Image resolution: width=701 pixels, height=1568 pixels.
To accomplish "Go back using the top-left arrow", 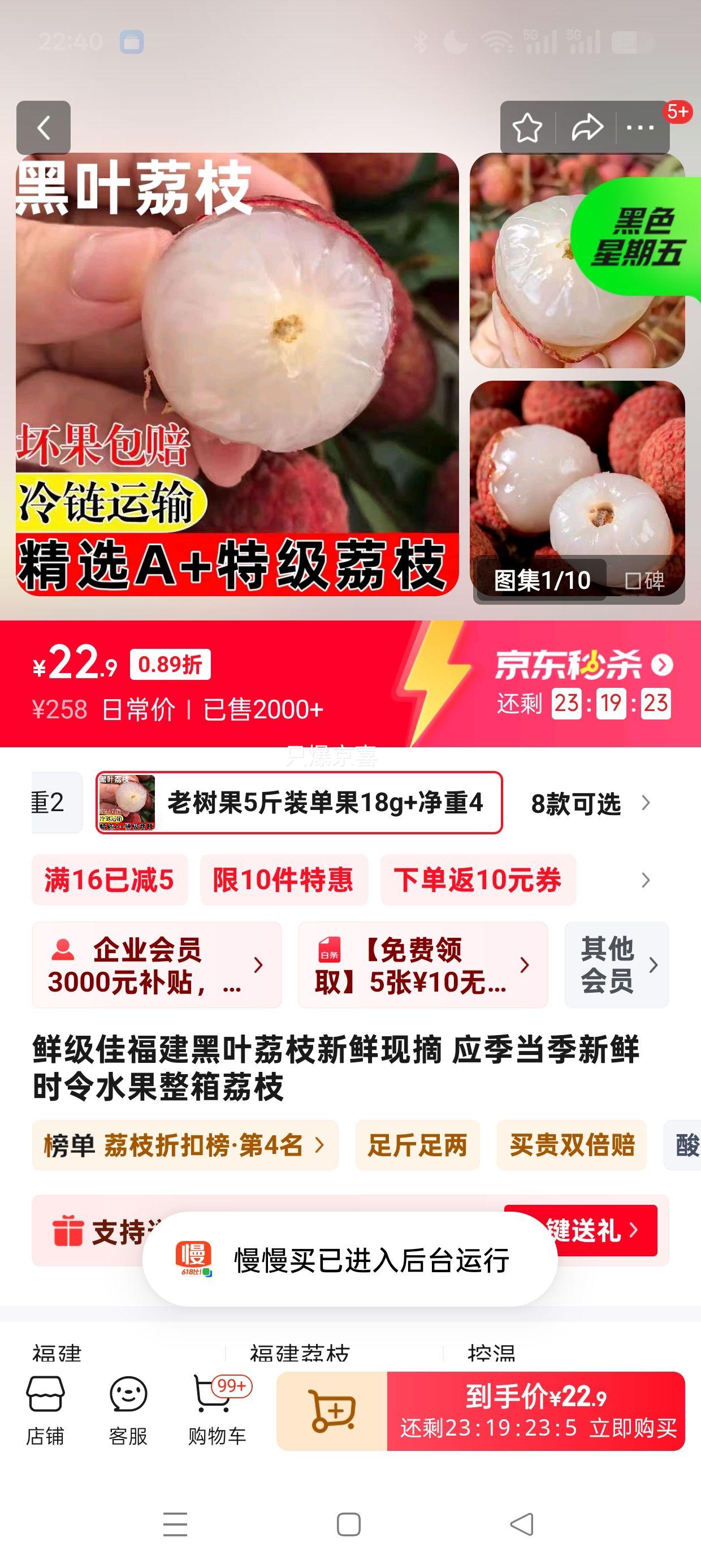I will coord(43,128).
